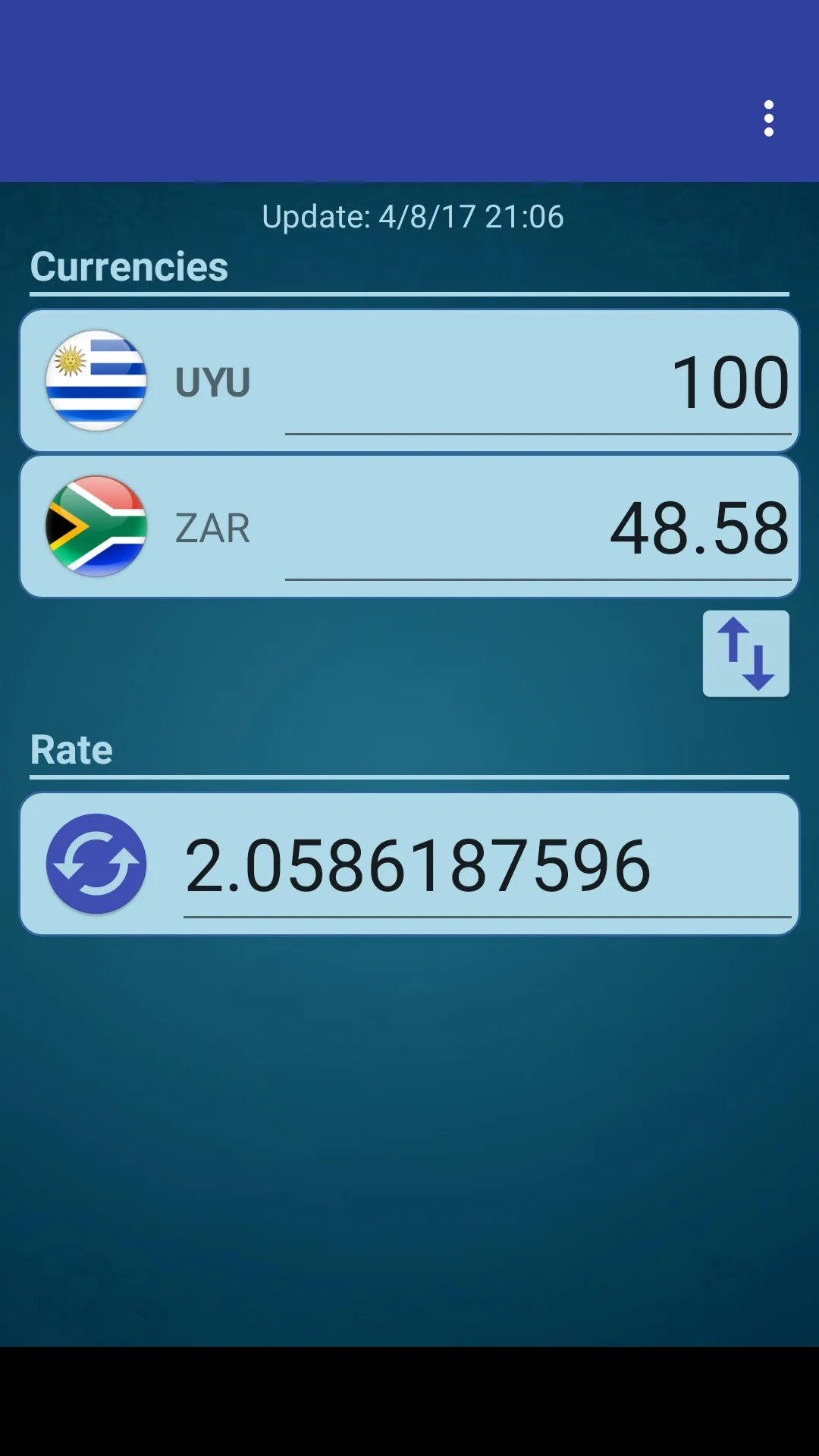The image size is (819, 1456).
Task: Edit the exchange rate value
Action: click(485, 866)
